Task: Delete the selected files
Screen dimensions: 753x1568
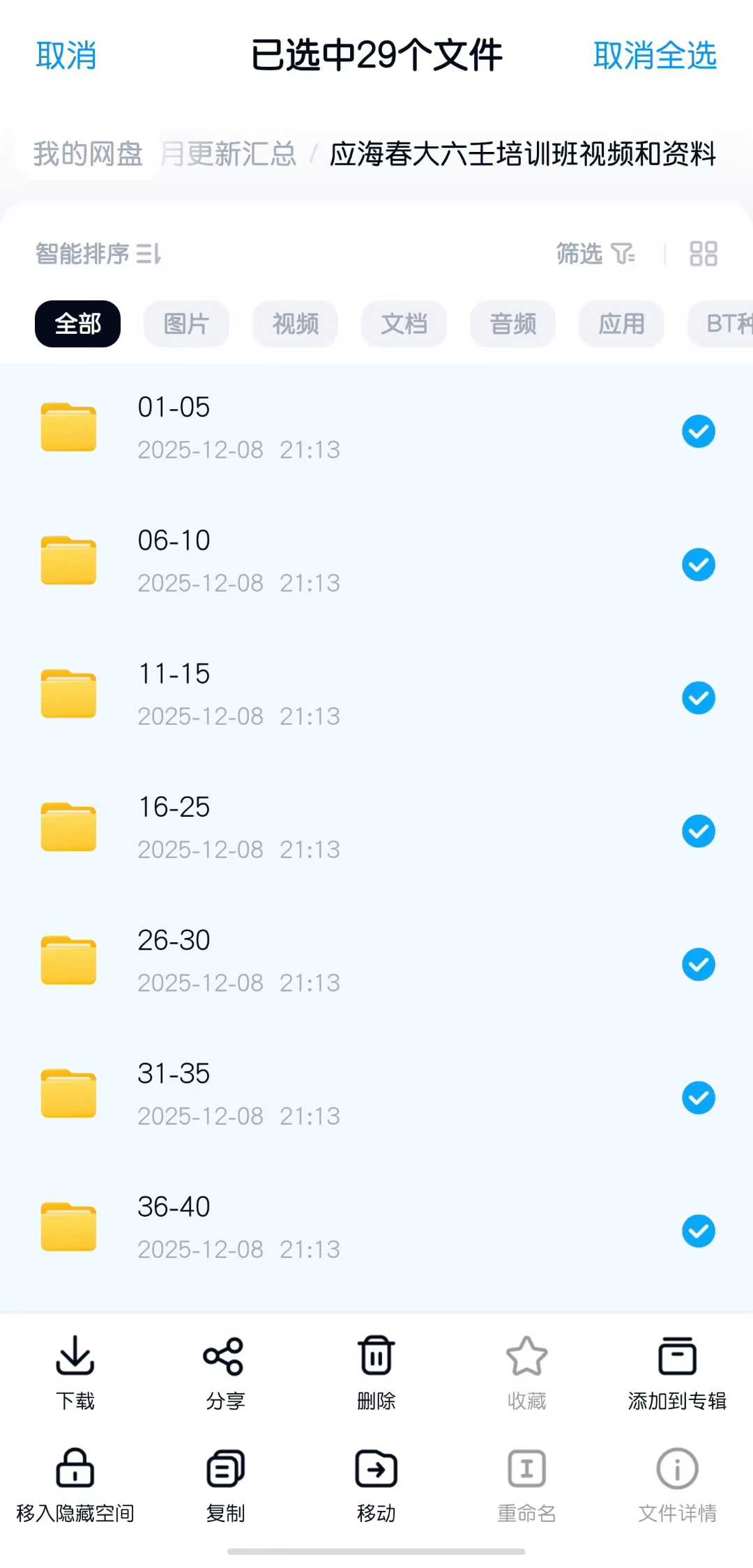Action: pos(376,1370)
